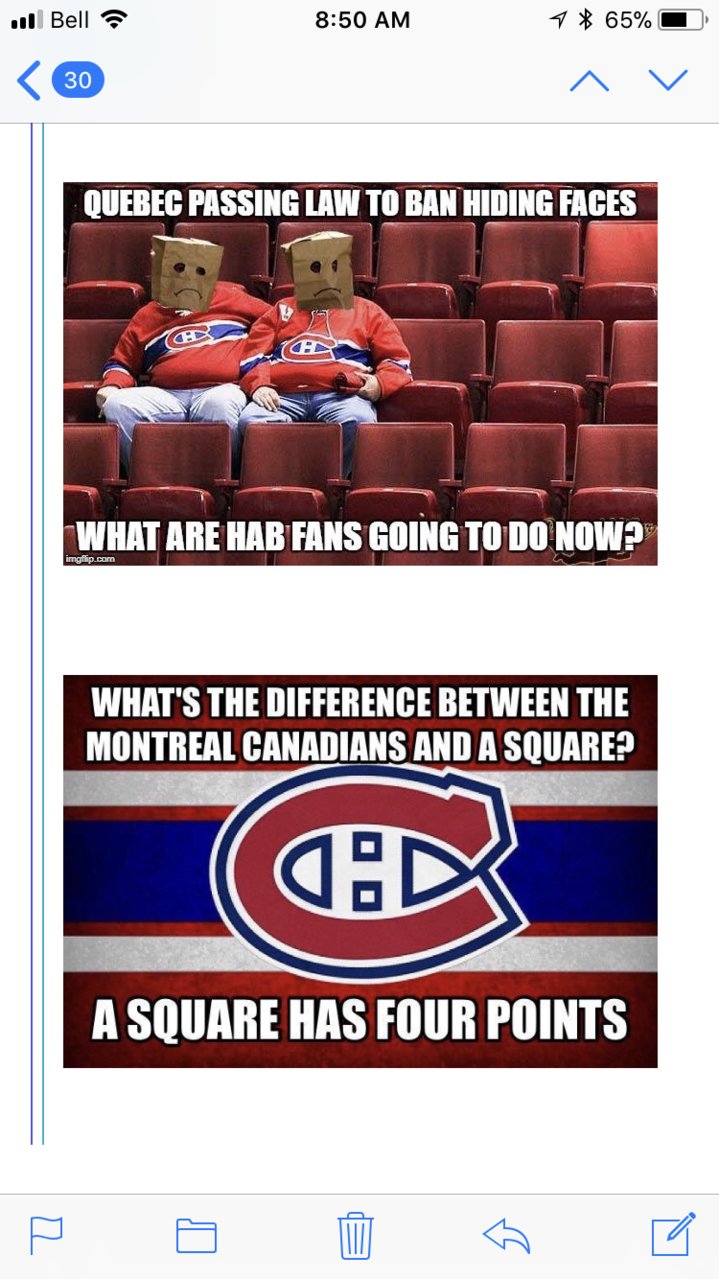This screenshot has width=719, height=1279.
Task: Flag this email
Action: point(46,1235)
